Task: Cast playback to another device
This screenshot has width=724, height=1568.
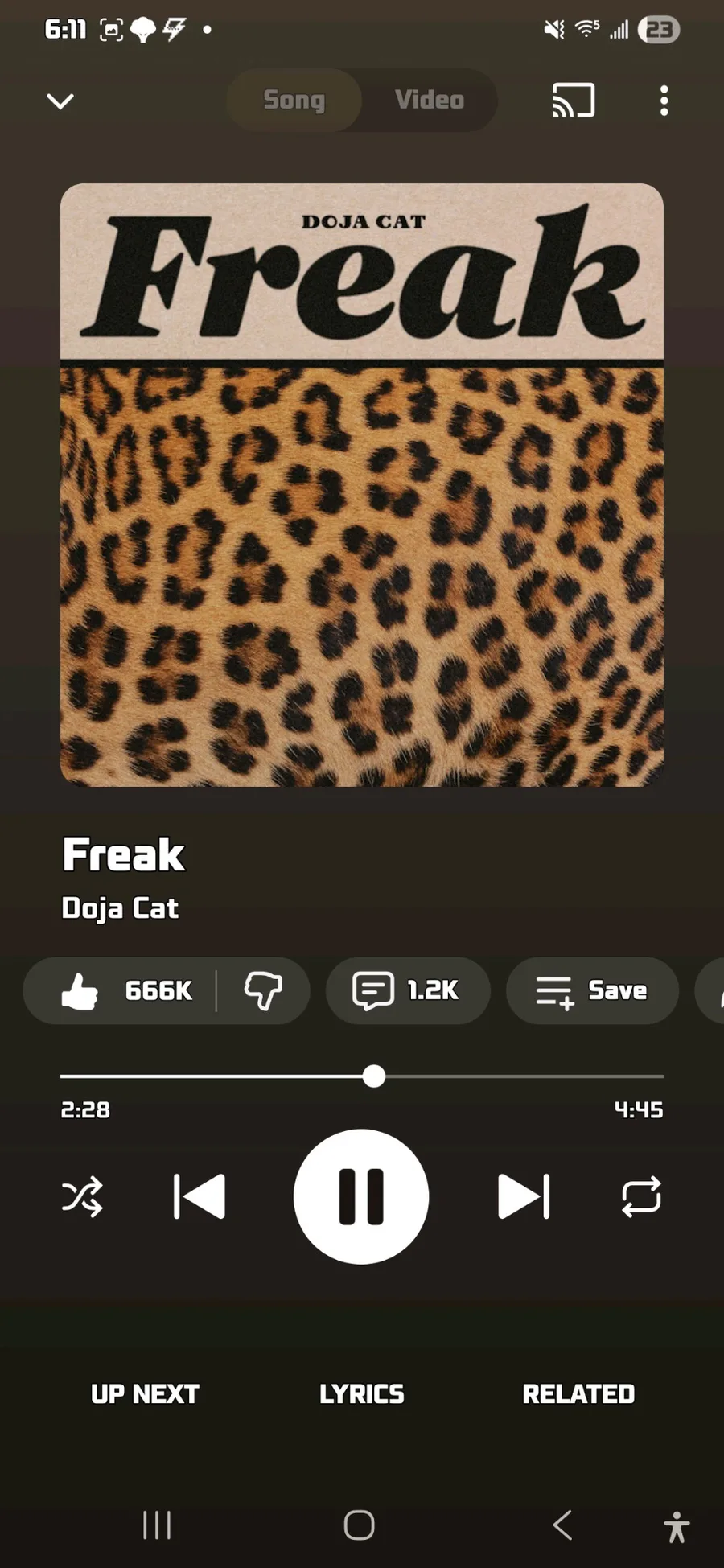Action: point(573,101)
